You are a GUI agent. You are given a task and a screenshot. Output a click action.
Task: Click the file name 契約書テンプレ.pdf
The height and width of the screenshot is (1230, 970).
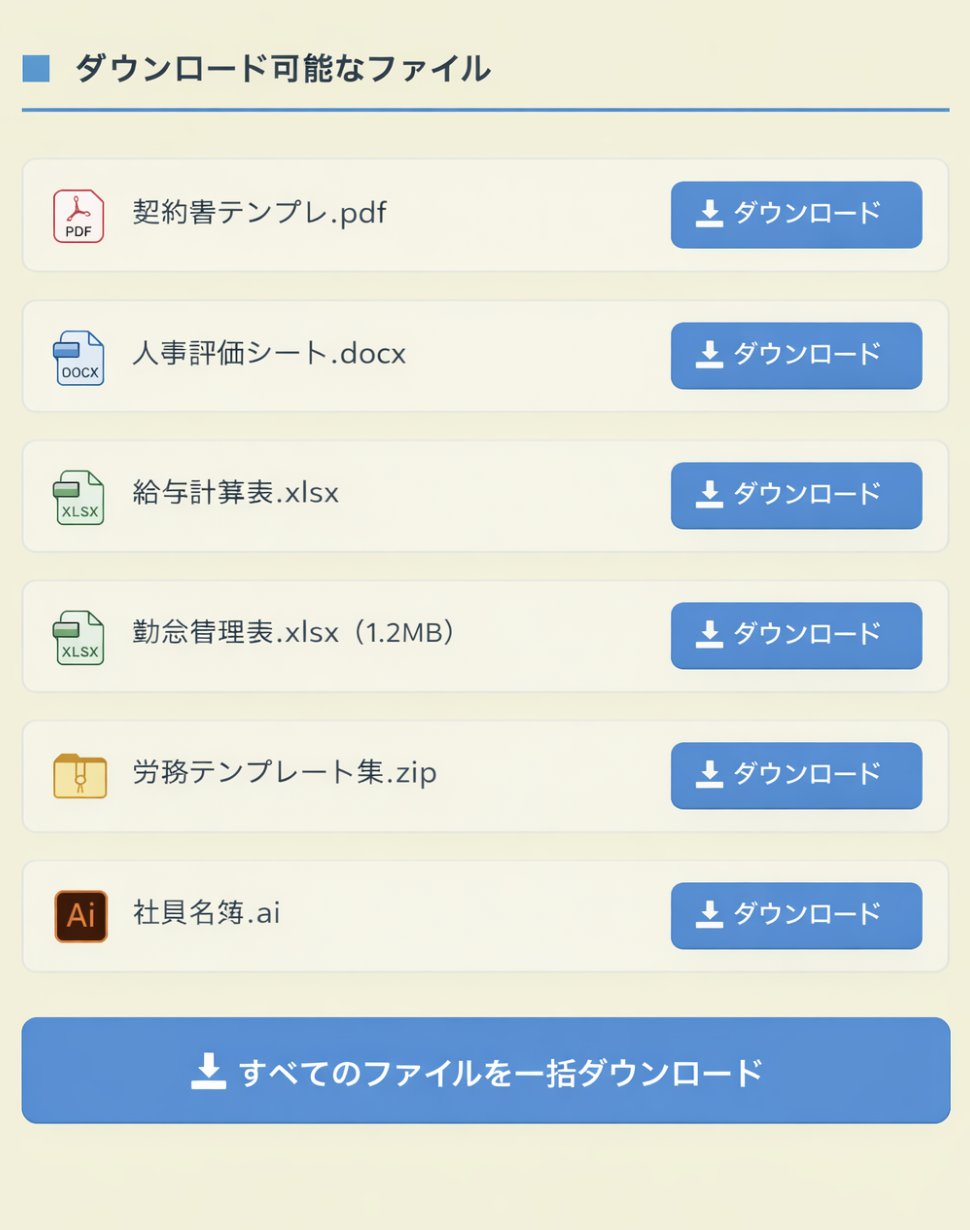pos(256,214)
